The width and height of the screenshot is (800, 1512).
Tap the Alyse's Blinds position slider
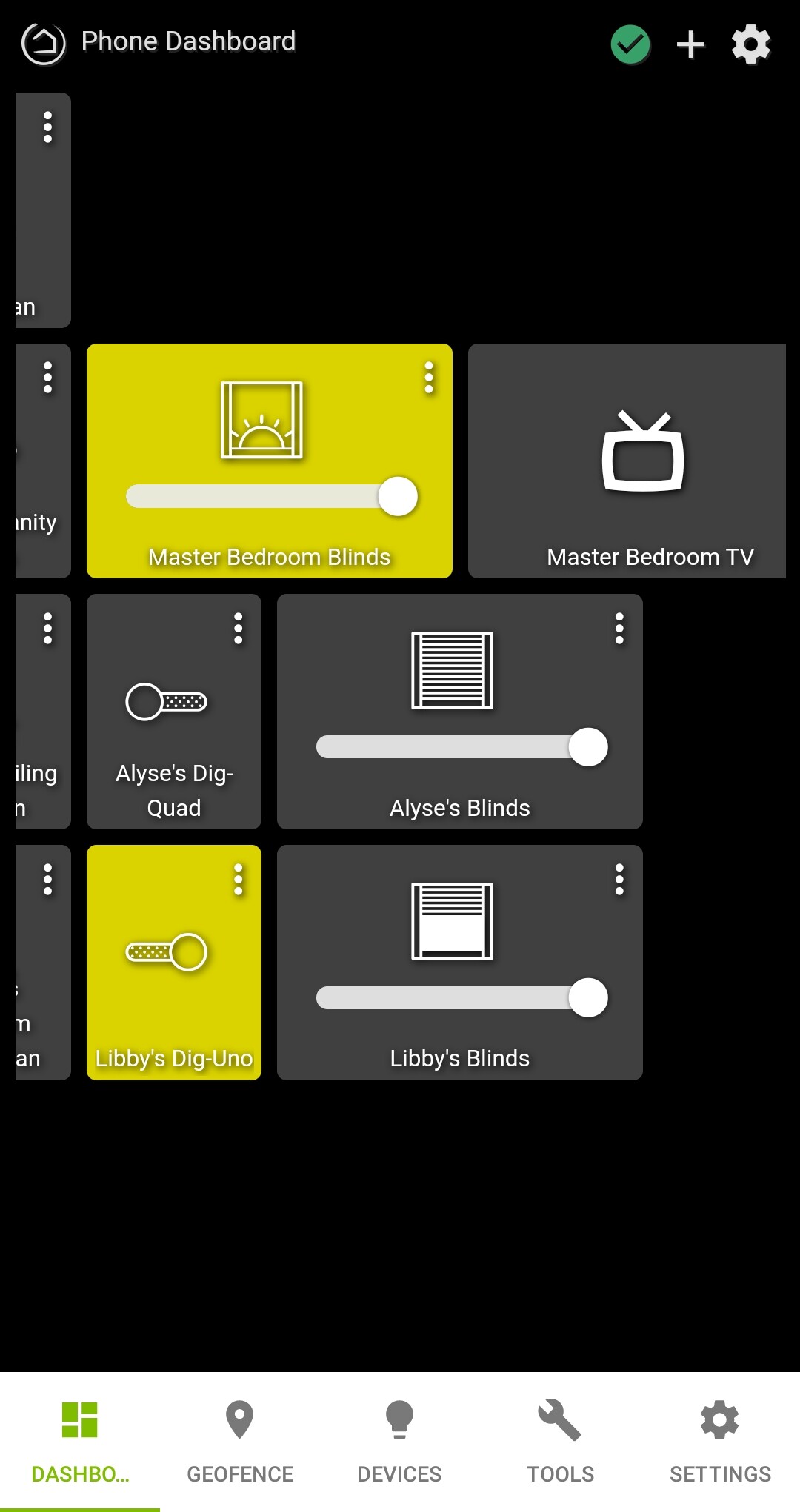(461, 747)
